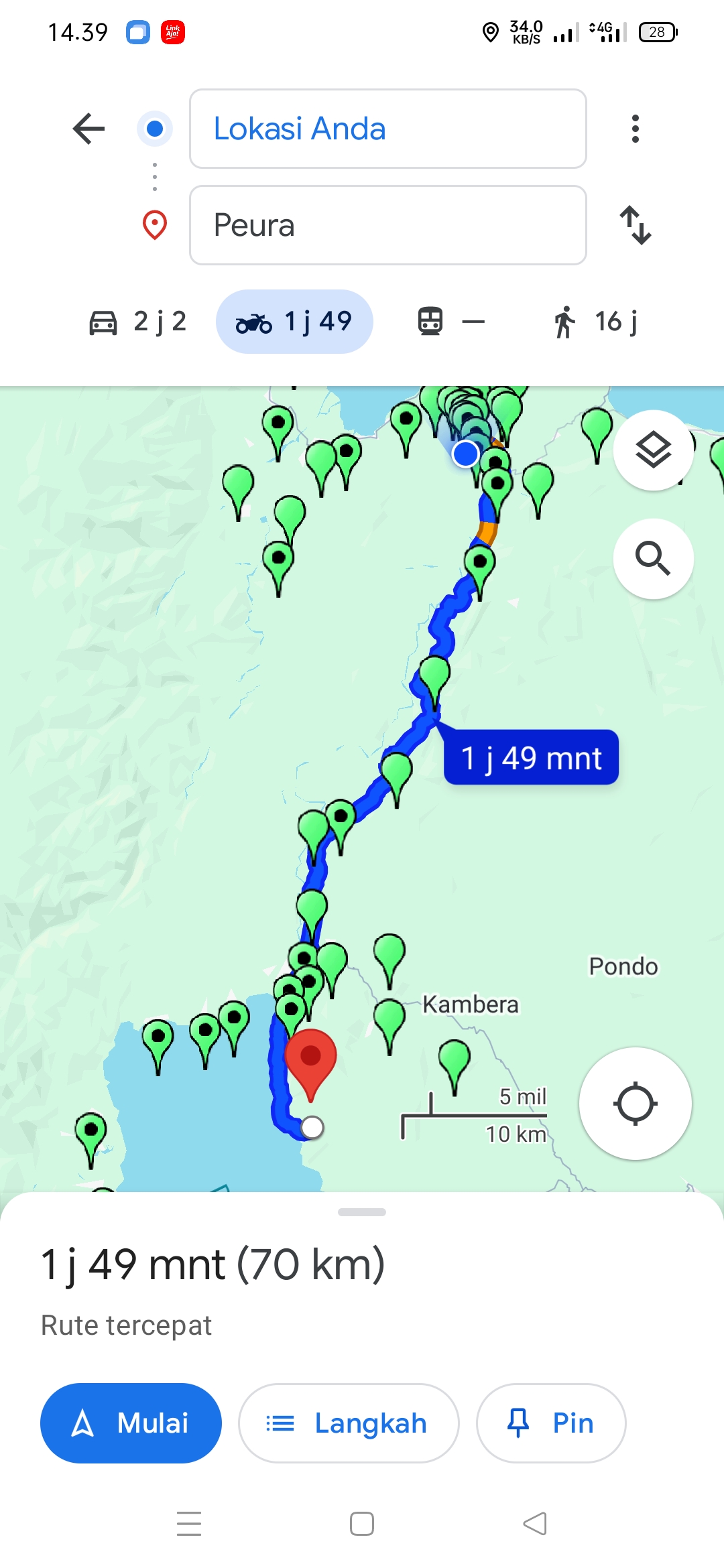Image resolution: width=724 pixels, height=1568 pixels.
Task: Expand the bottom sheet using its handle
Action: tap(362, 1212)
